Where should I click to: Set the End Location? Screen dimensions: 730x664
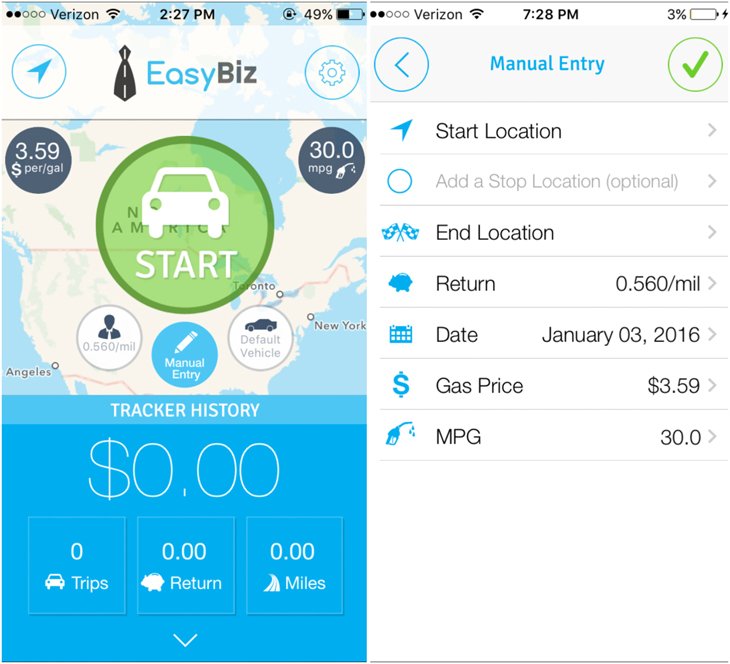550,232
